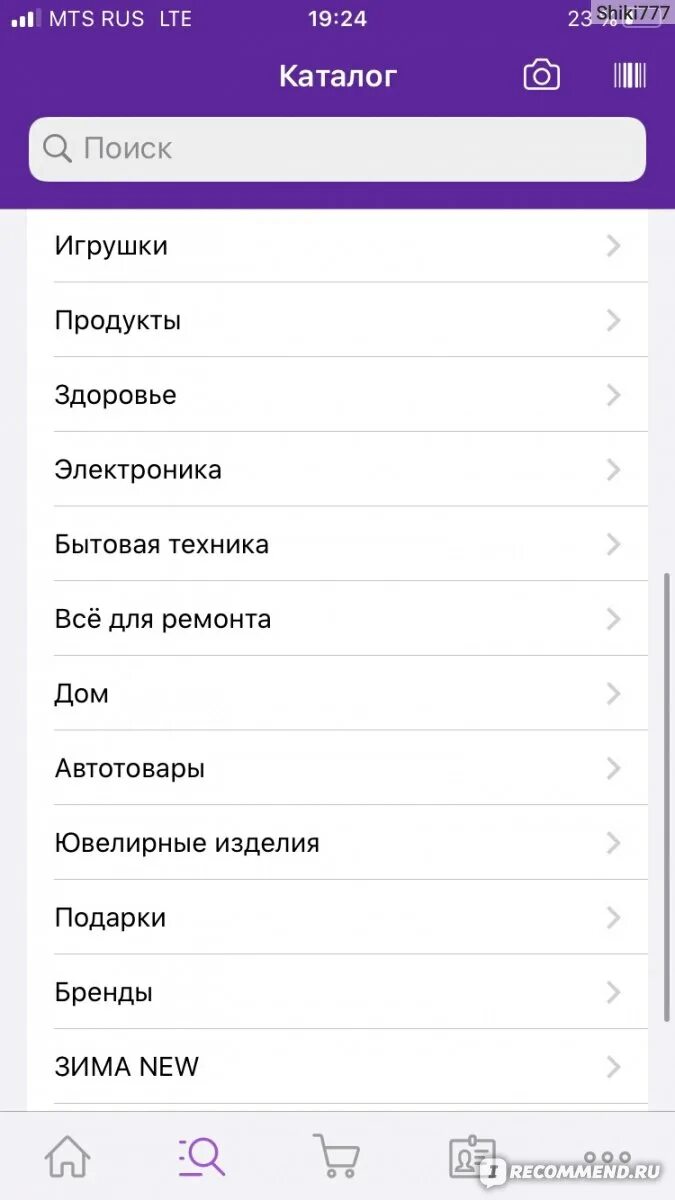View the Бренды list
This screenshot has width=675, height=1200.
click(337, 993)
